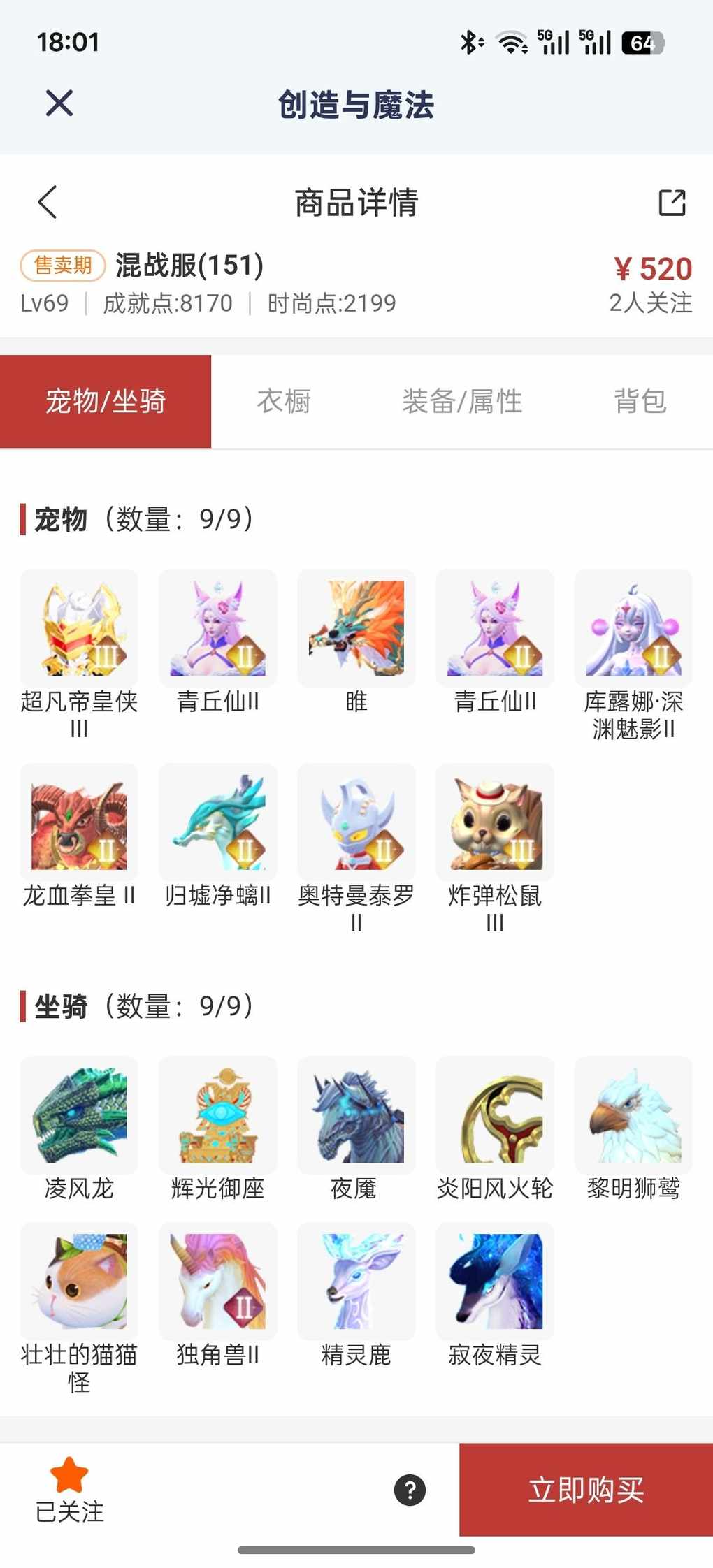View pet 睚

tap(356, 627)
